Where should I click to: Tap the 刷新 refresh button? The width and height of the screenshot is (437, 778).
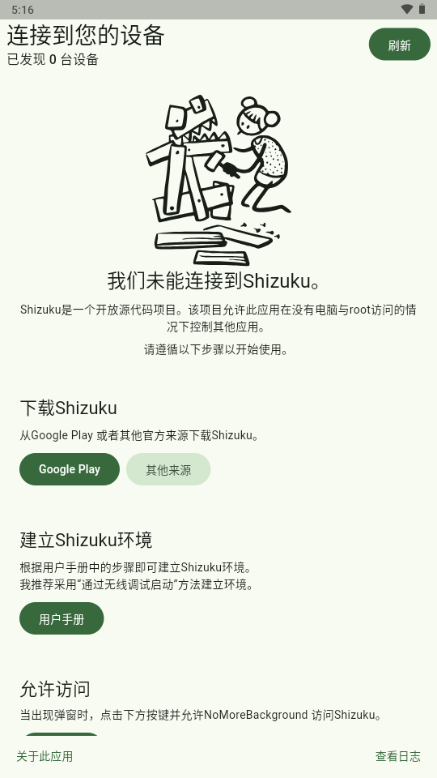point(399,45)
